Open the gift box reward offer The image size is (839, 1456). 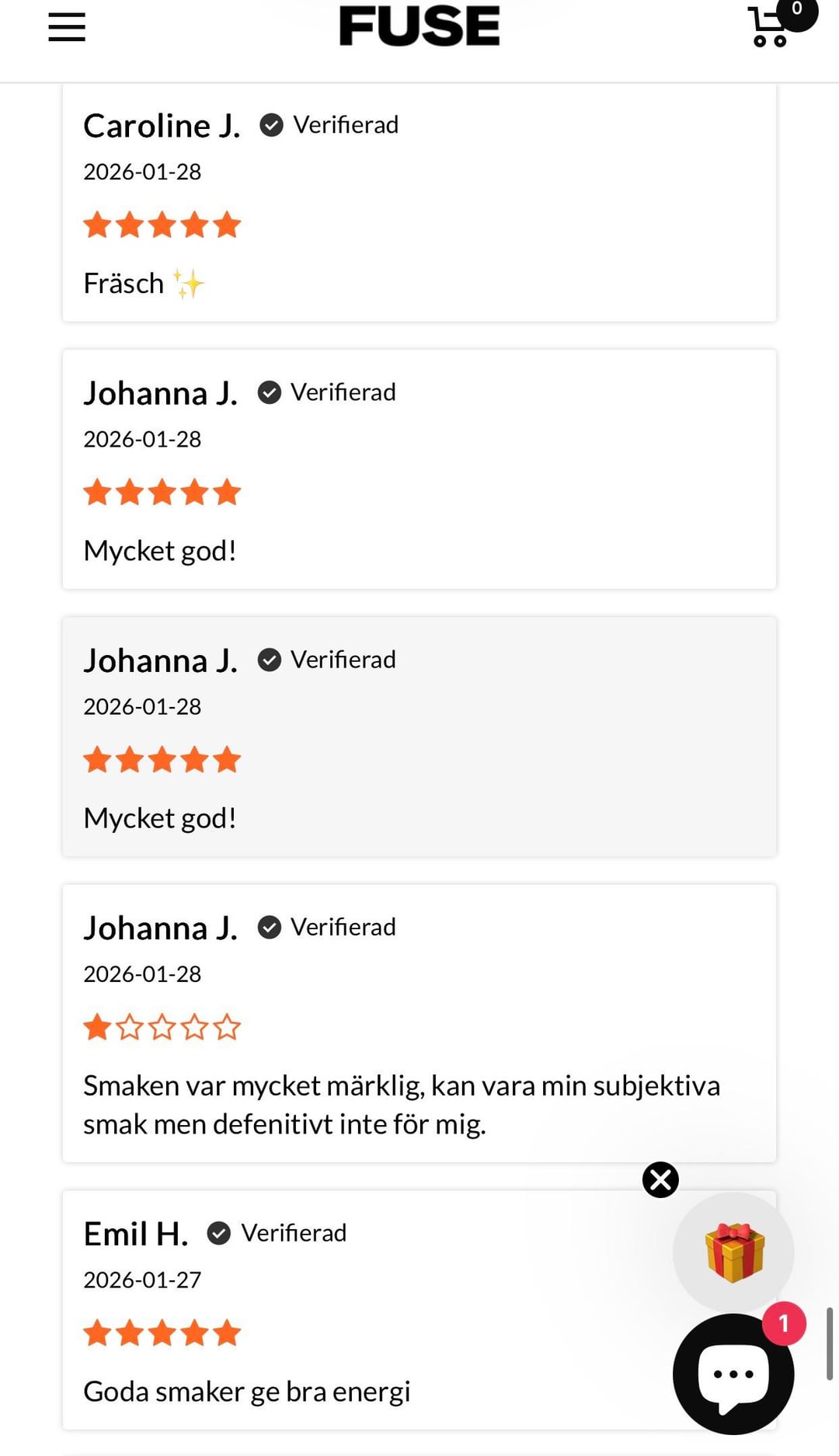(x=734, y=1252)
